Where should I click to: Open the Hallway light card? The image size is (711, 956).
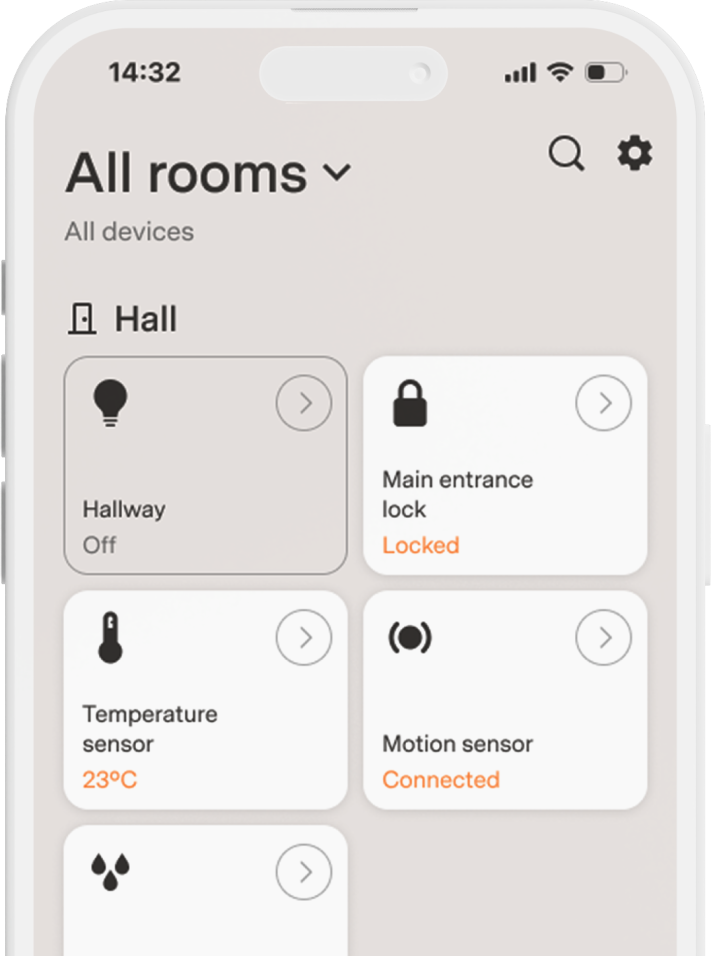205,466
